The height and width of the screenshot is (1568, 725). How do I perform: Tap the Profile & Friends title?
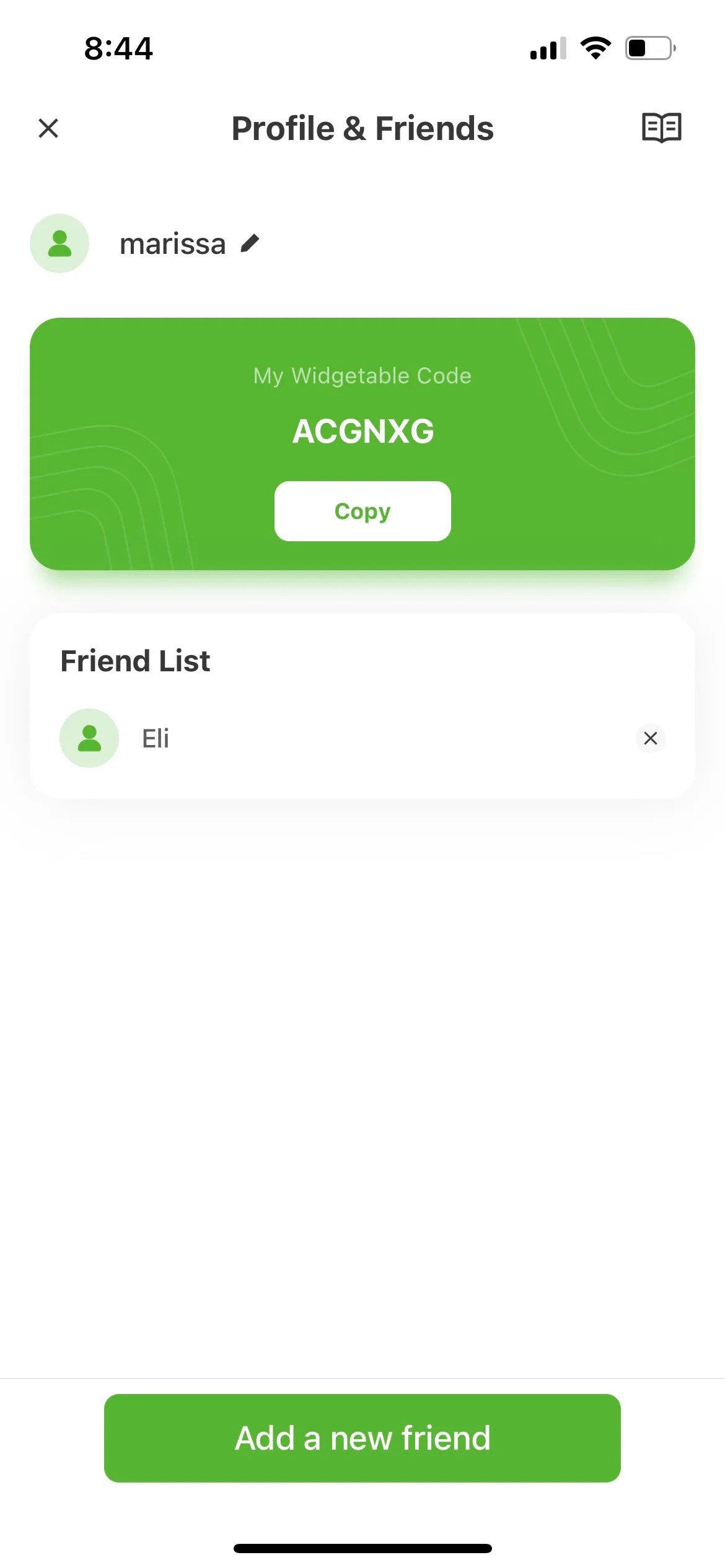[x=362, y=128]
